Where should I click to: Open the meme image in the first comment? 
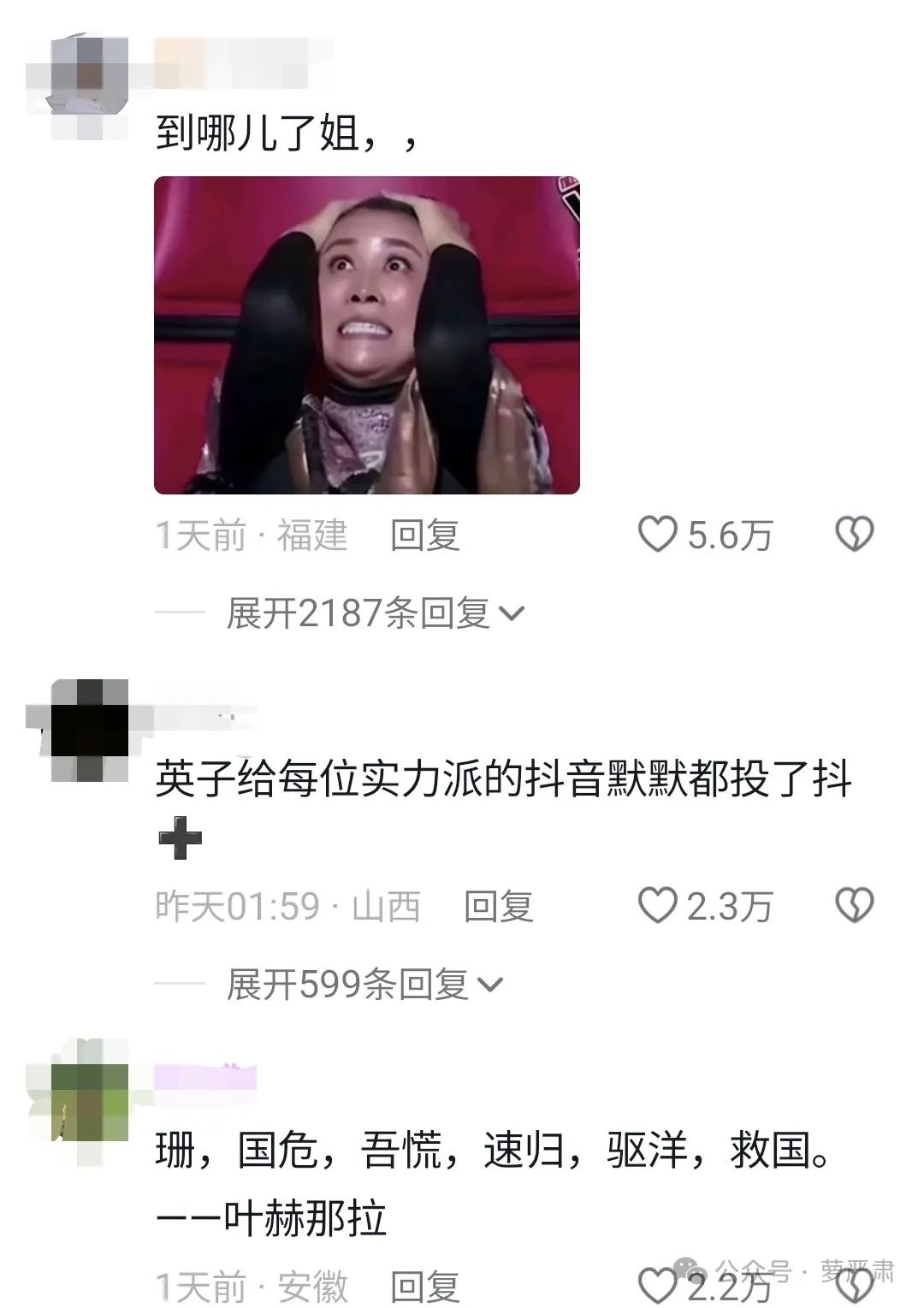click(x=366, y=335)
